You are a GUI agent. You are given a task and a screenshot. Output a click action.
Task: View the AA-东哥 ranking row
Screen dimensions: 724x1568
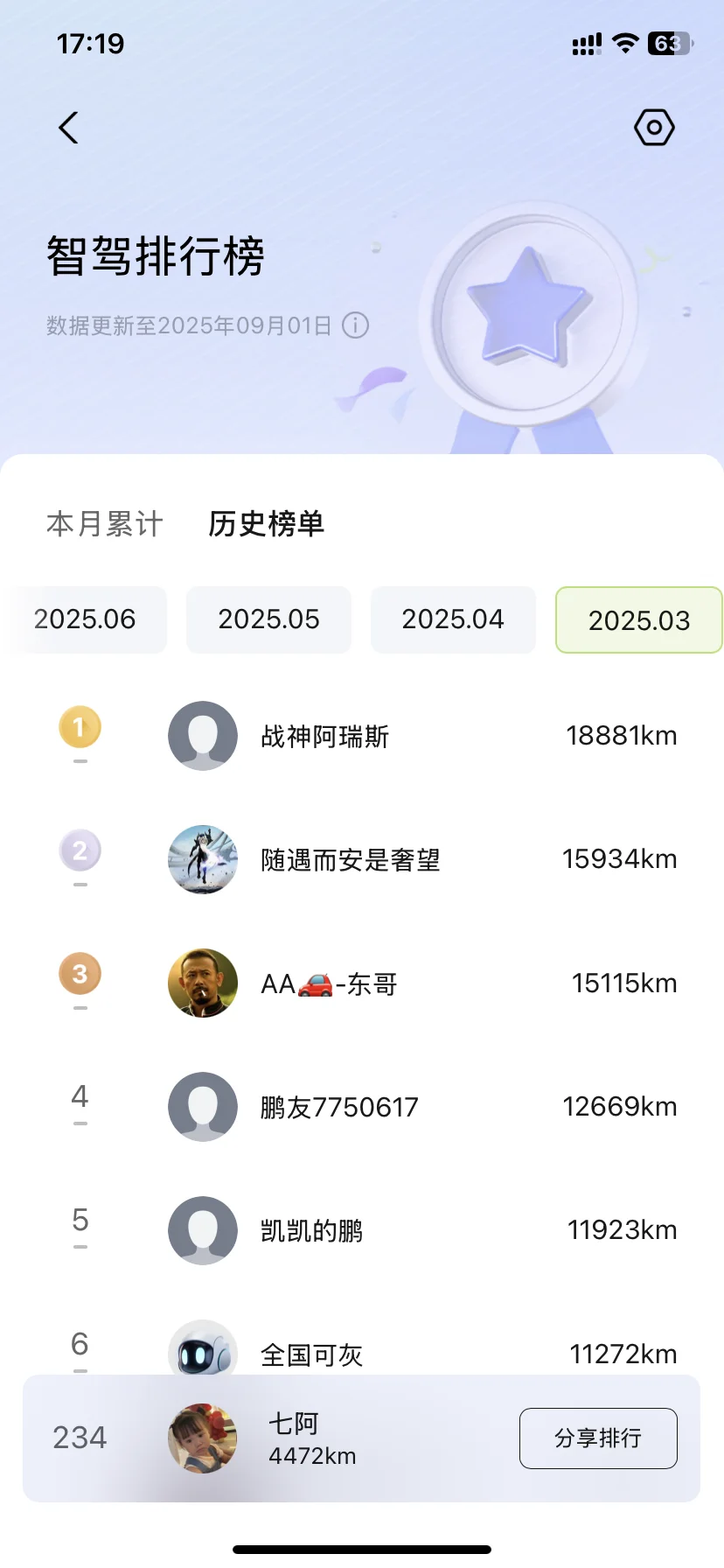[x=362, y=983]
